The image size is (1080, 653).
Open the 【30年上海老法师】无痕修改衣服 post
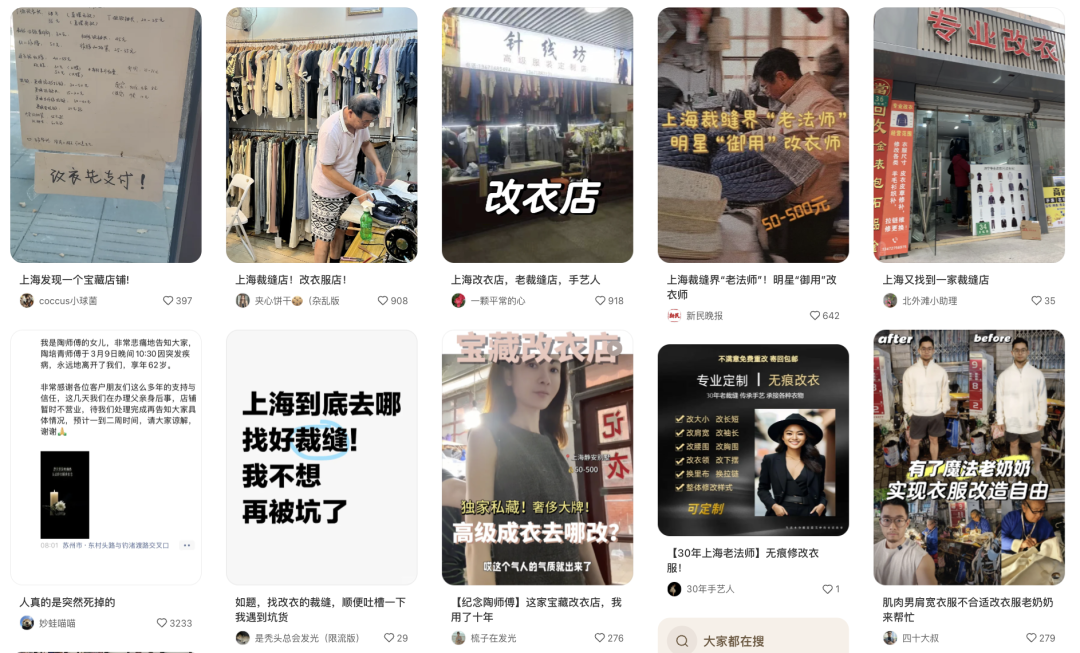tap(753, 440)
